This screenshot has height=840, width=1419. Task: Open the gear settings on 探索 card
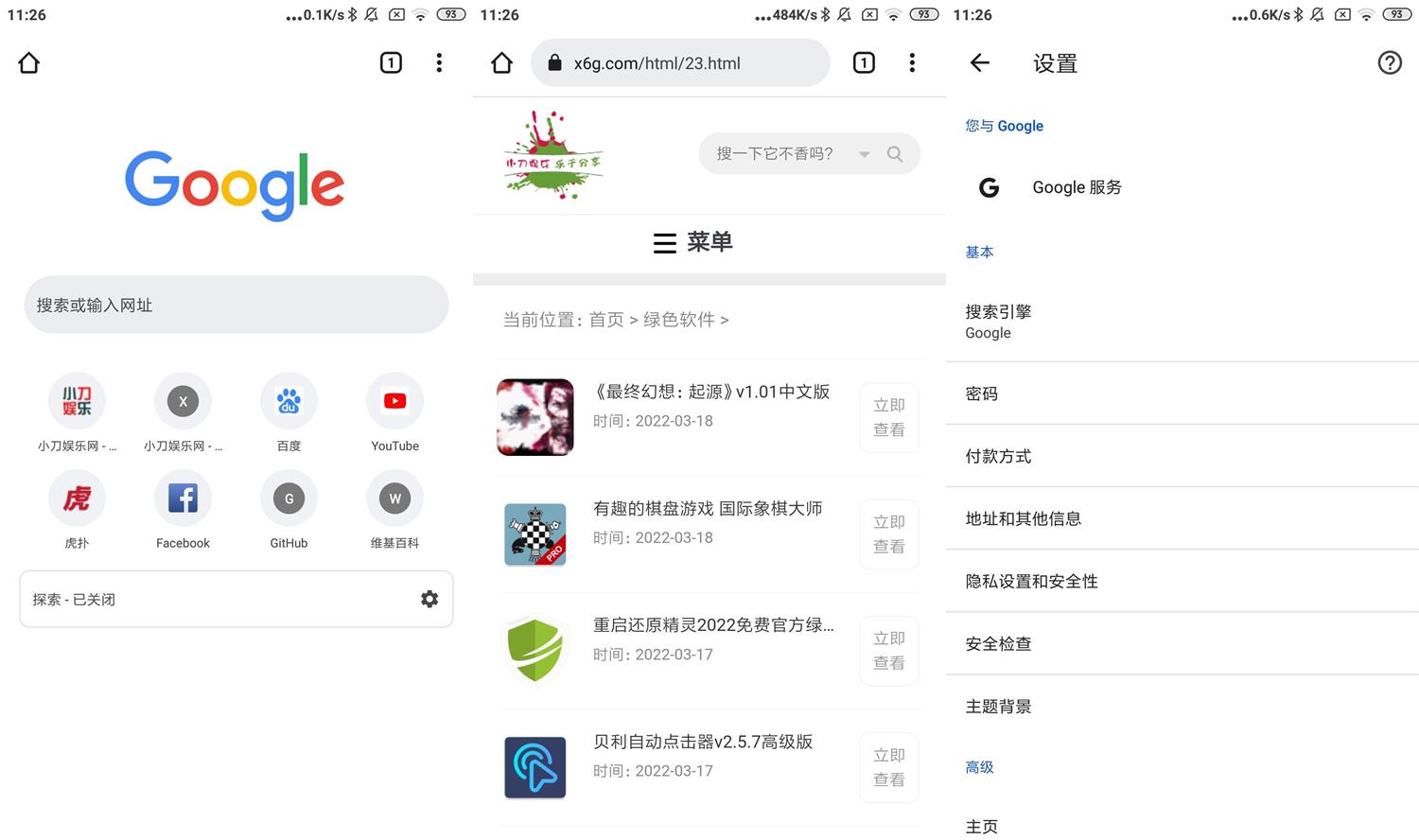click(429, 599)
